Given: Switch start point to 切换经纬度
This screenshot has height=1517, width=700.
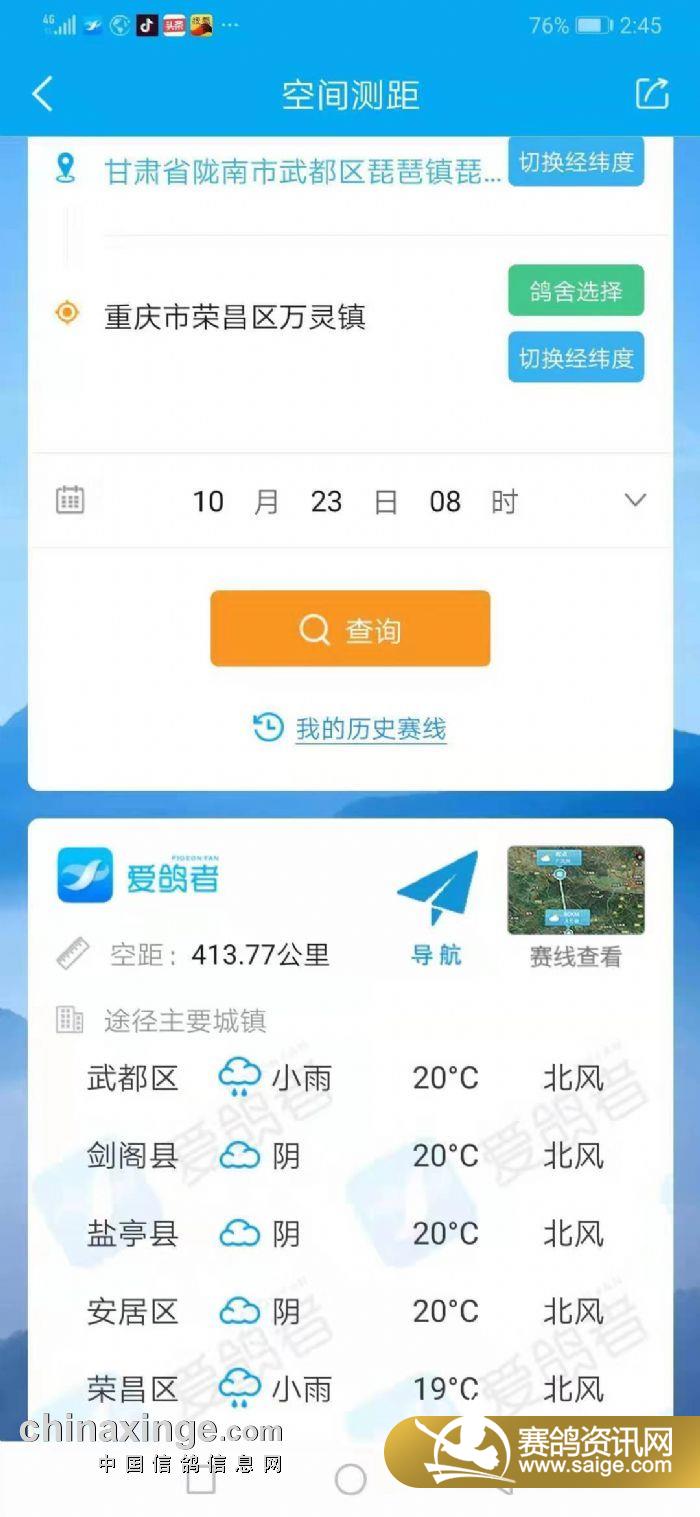Looking at the screenshot, I should (575, 162).
